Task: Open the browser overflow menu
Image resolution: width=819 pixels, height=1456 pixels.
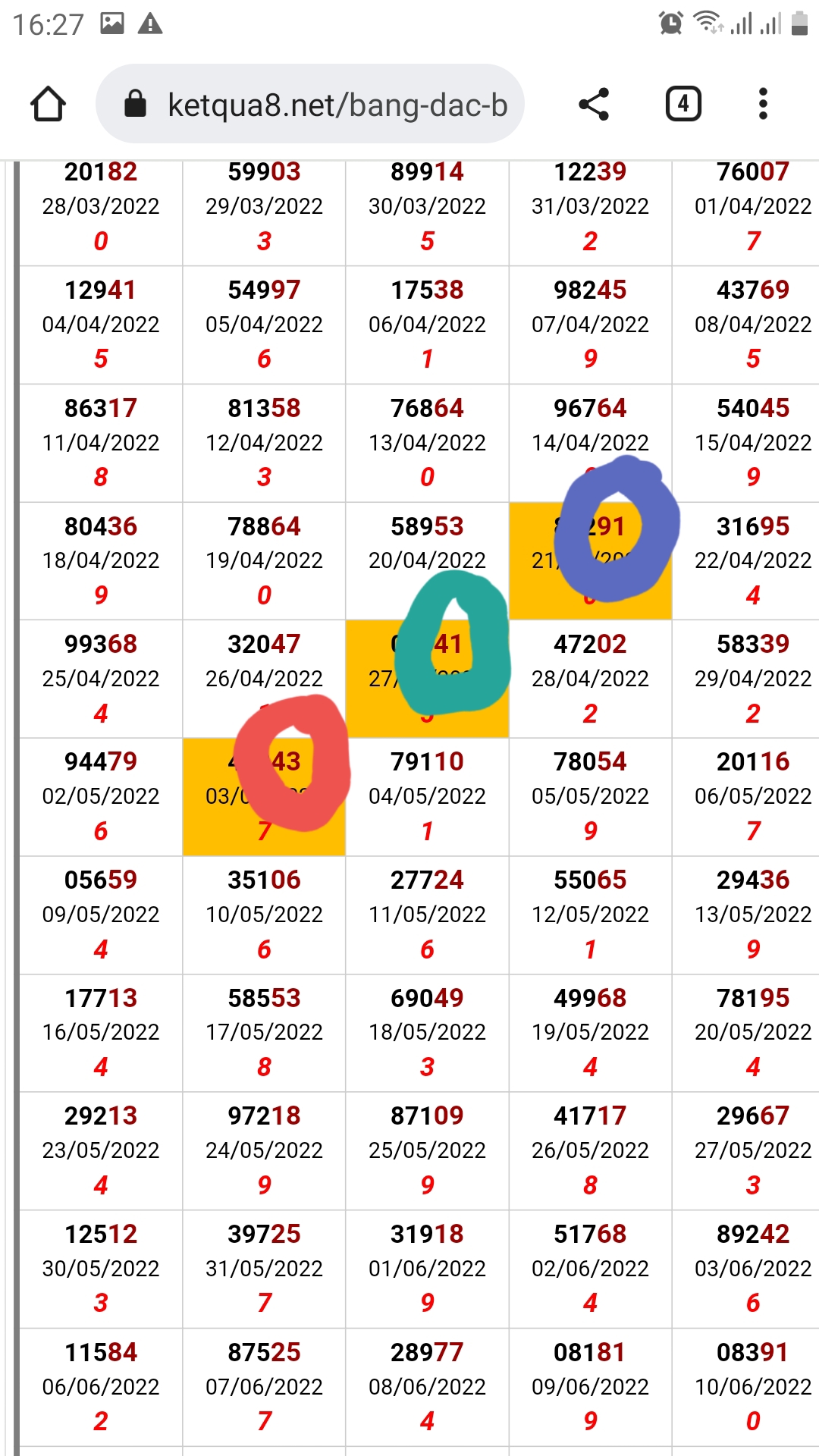Action: pyautogui.click(x=763, y=104)
